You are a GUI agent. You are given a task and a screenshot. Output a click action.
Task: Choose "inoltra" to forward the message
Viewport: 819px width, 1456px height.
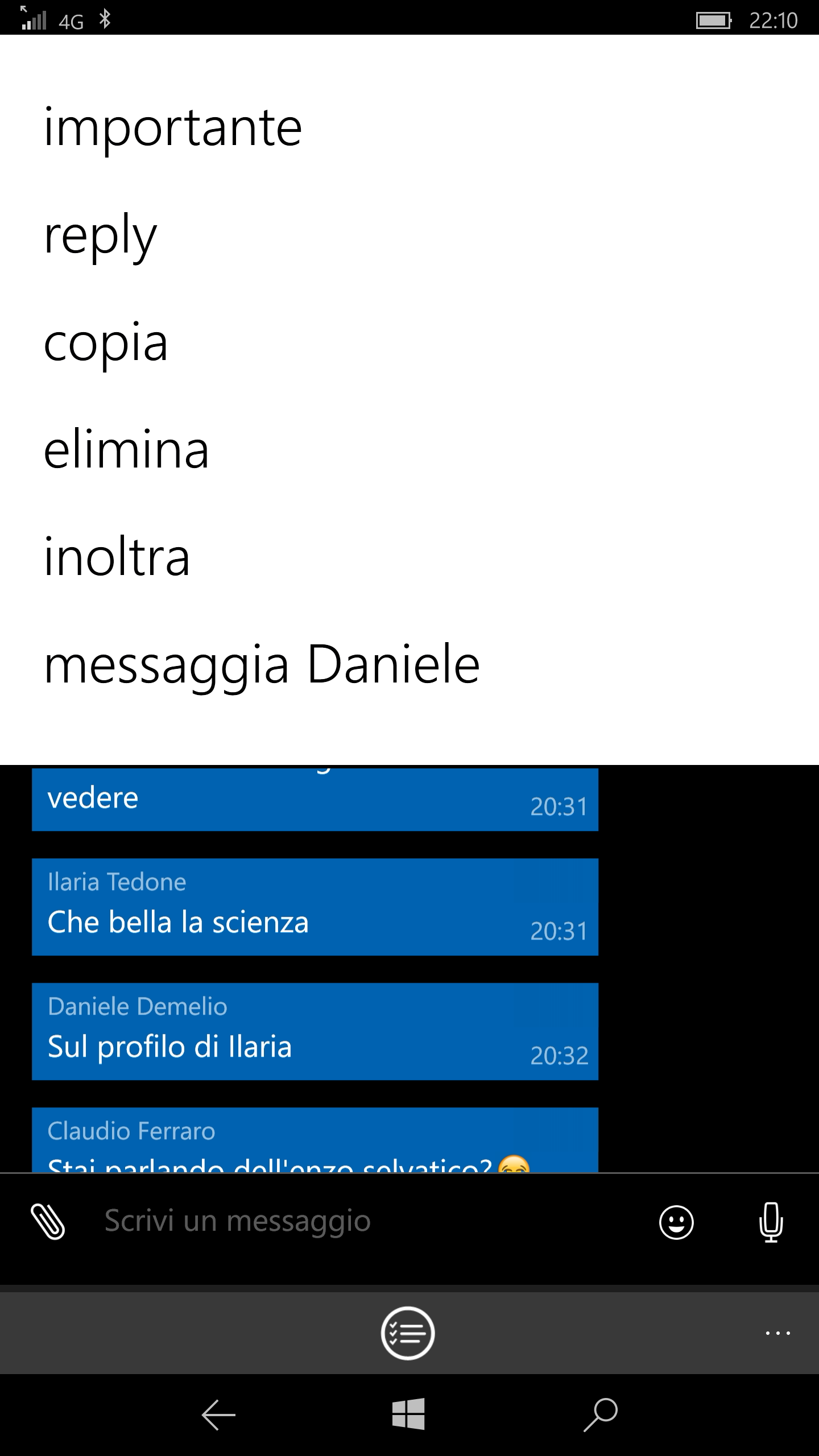click(x=409, y=557)
